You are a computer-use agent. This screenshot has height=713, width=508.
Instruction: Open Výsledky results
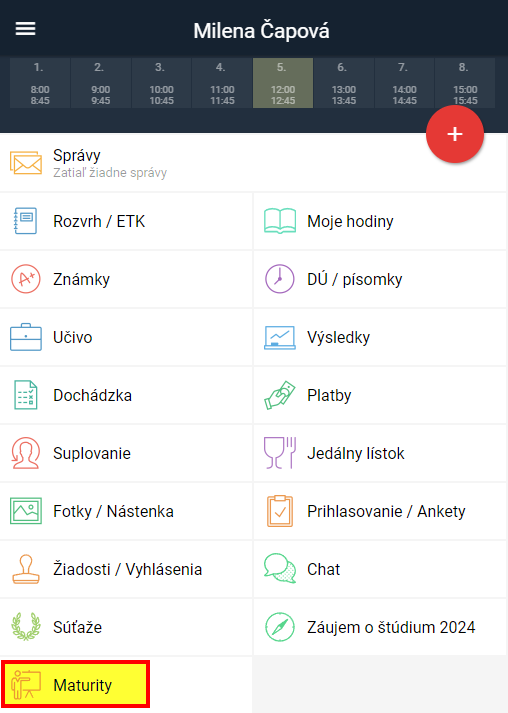(380, 337)
